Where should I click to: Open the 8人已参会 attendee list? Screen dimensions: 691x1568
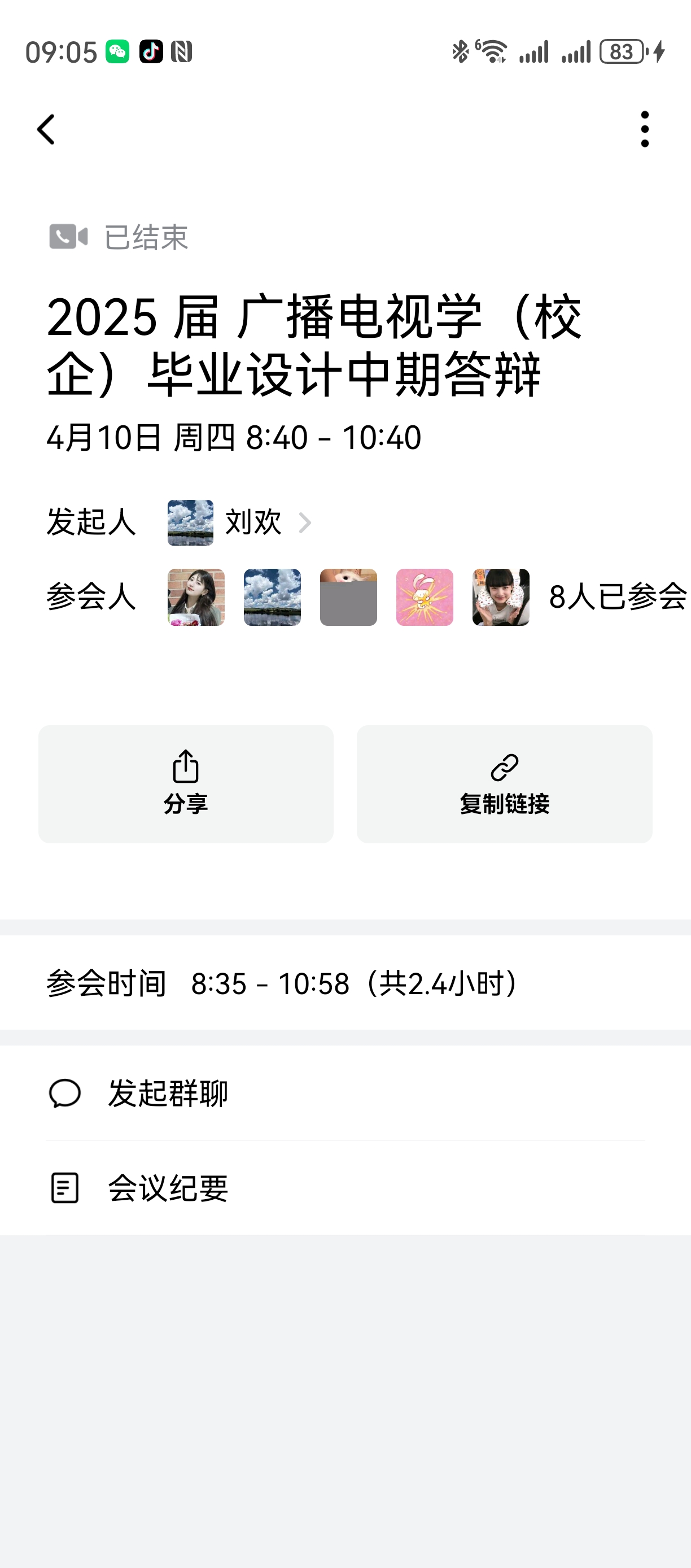click(617, 596)
